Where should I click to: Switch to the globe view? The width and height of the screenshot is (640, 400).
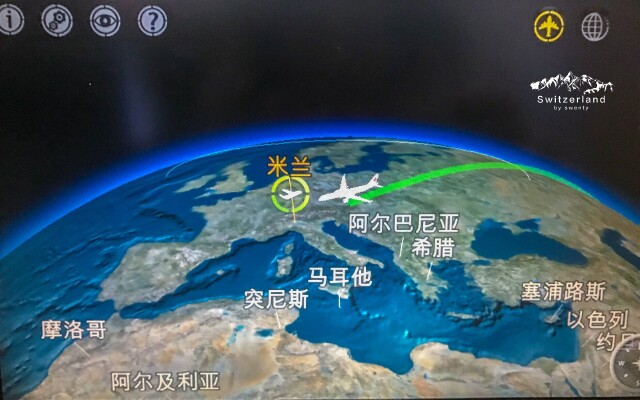[596, 26]
